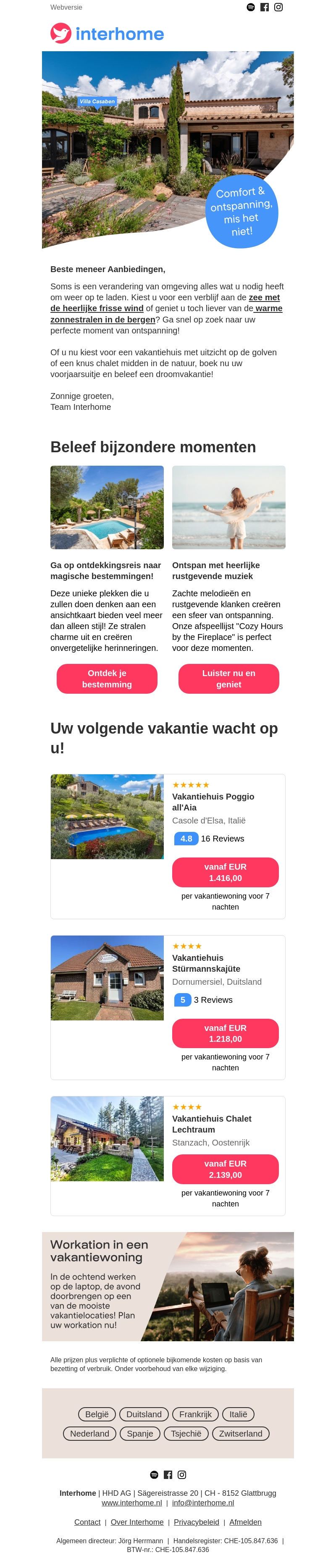336x1568 pixels.
Task: Open the www.interhome.nl link
Action: pyautogui.click(x=131, y=1502)
